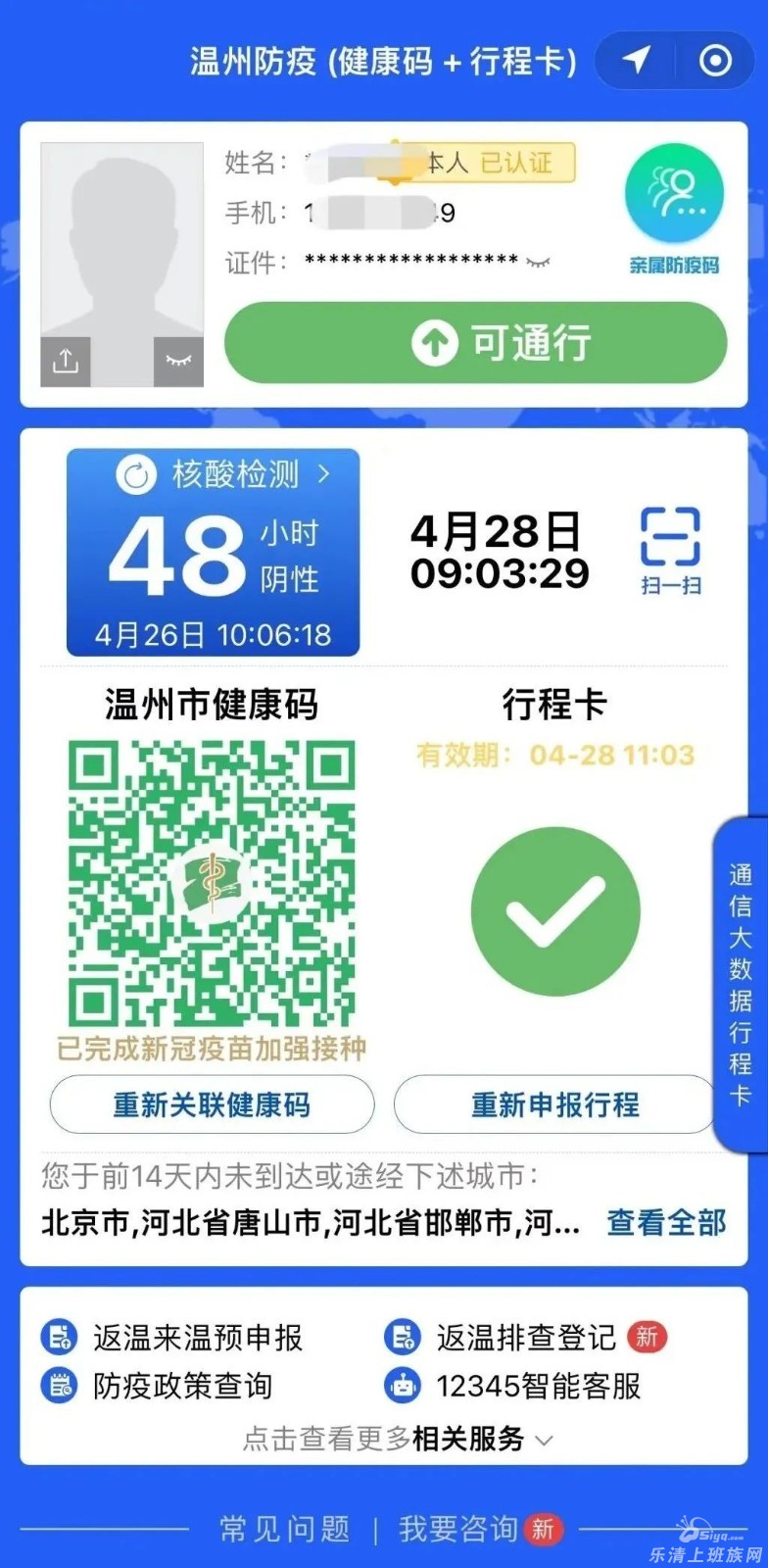Viewport: 768px width, 1568px height.
Task: View all cities via 查看全部
Action: (666, 1222)
